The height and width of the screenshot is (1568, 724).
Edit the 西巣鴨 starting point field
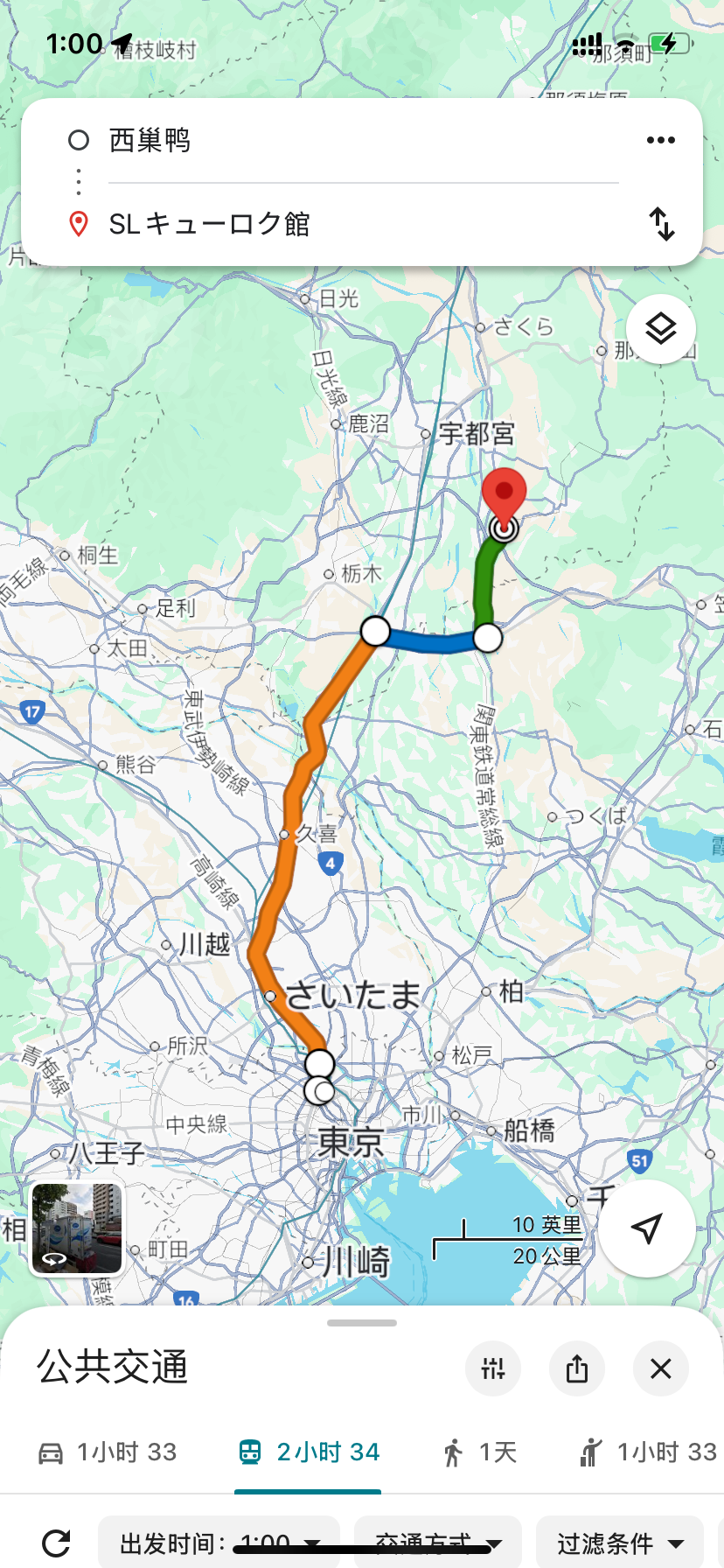coord(350,140)
